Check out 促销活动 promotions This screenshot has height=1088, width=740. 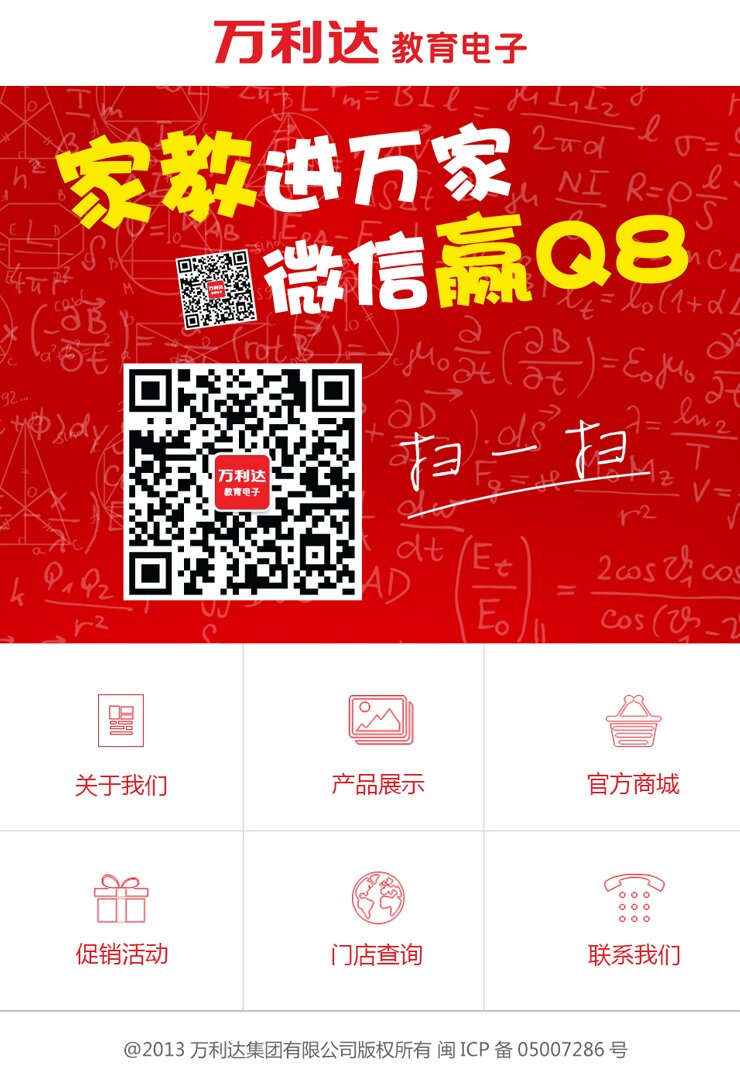tap(121, 922)
